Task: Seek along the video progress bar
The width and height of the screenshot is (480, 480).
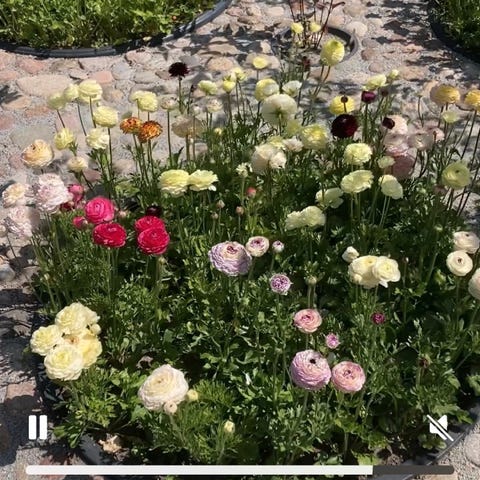Action: (240, 470)
